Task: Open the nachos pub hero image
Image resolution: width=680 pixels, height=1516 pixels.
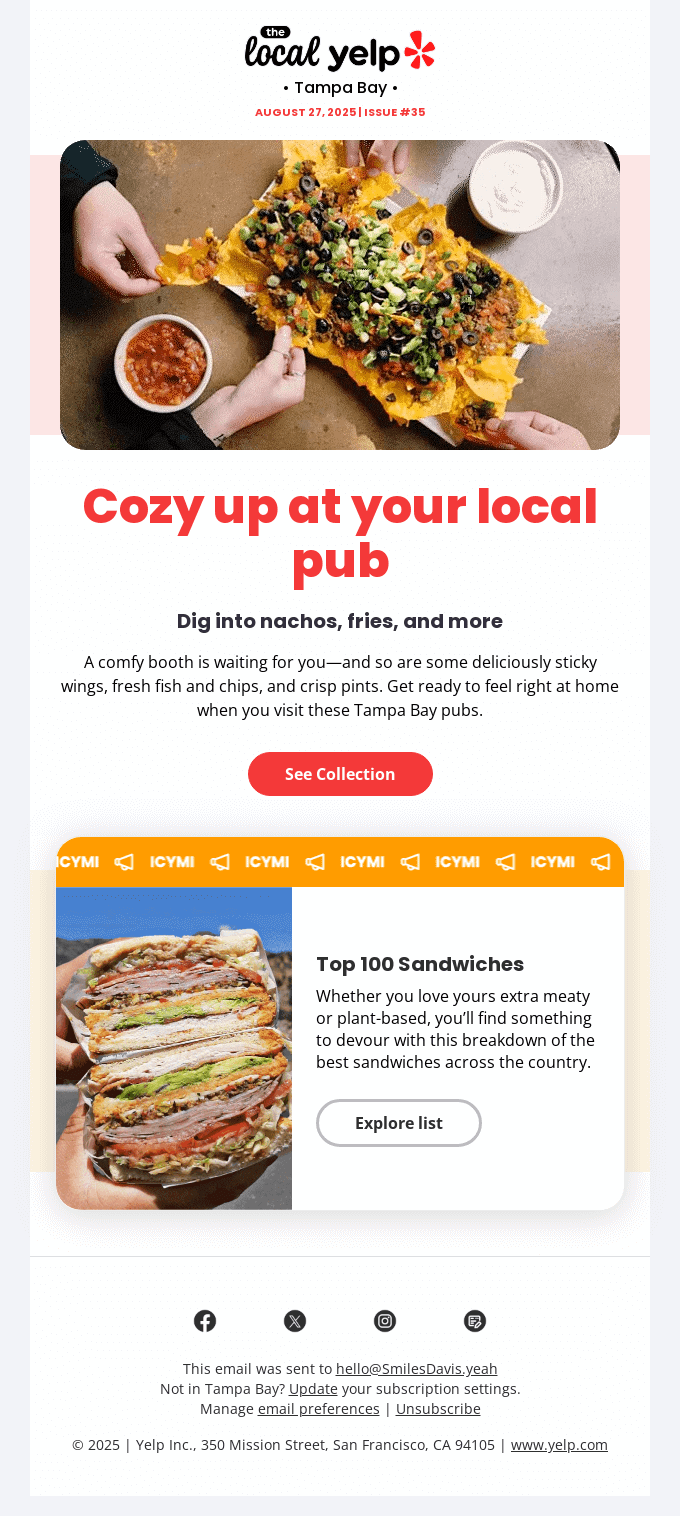Action: [340, 295]
